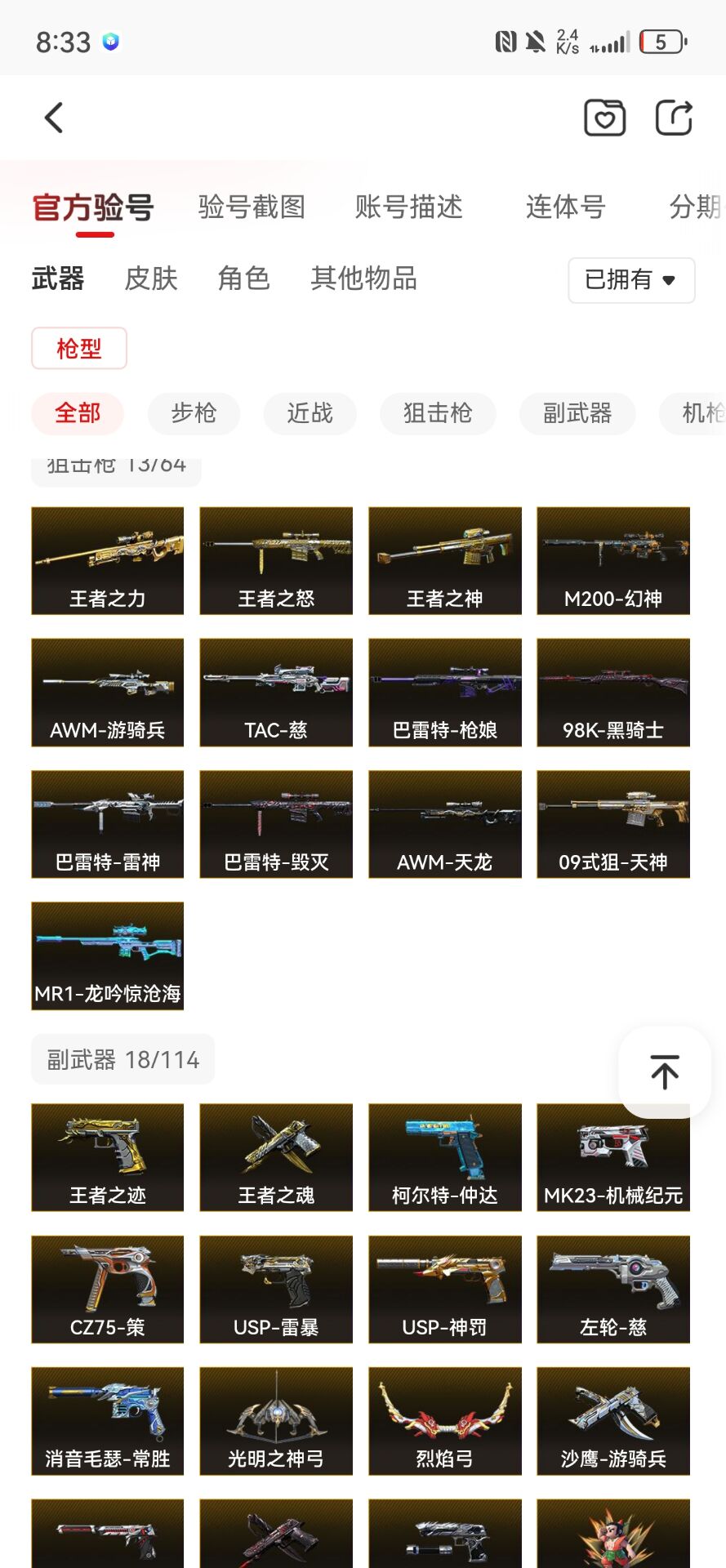View the 烈焰弓 secondary weapon
Image resolution: width=726 pixels, height=1568 pixels.
[445, 1421]
